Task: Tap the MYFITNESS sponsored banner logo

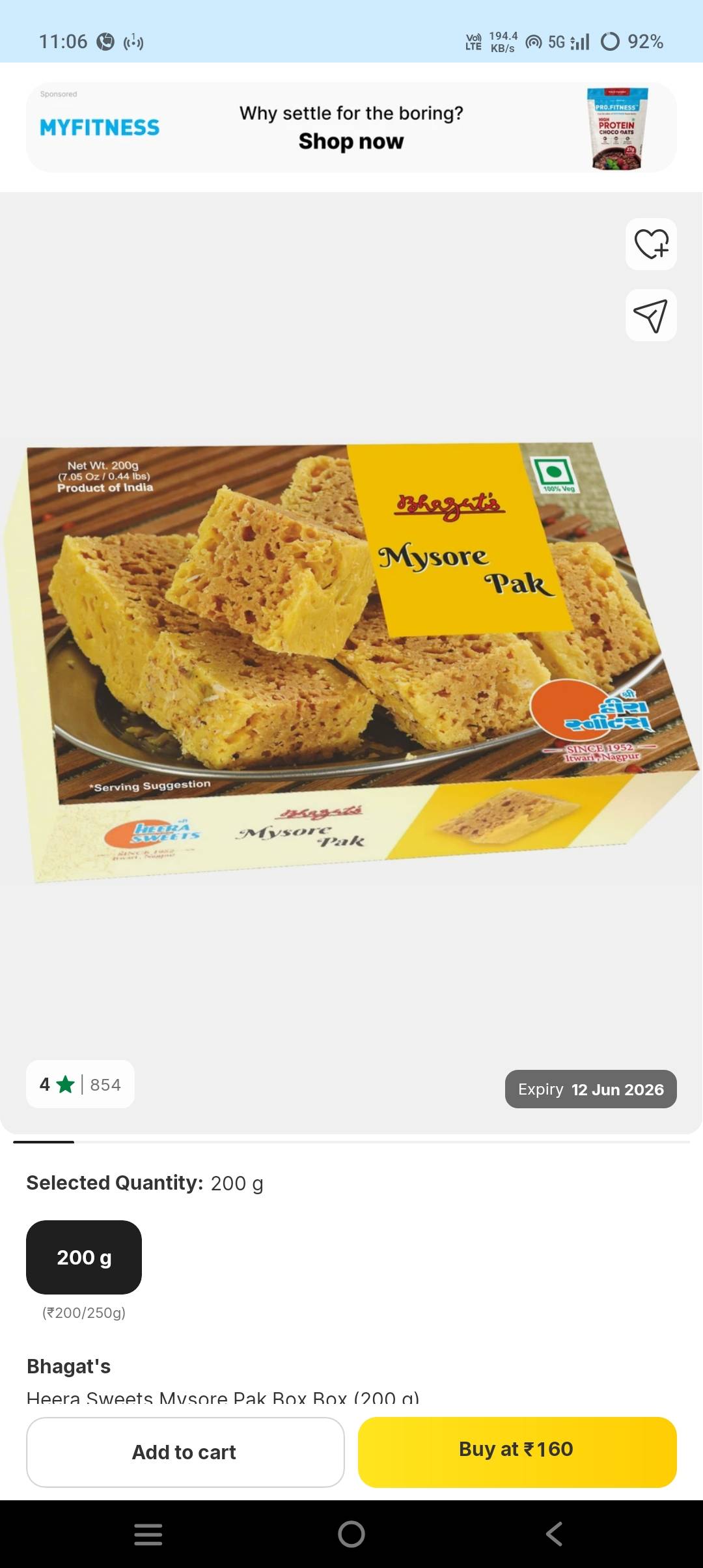Action: [x=99, y=127]
